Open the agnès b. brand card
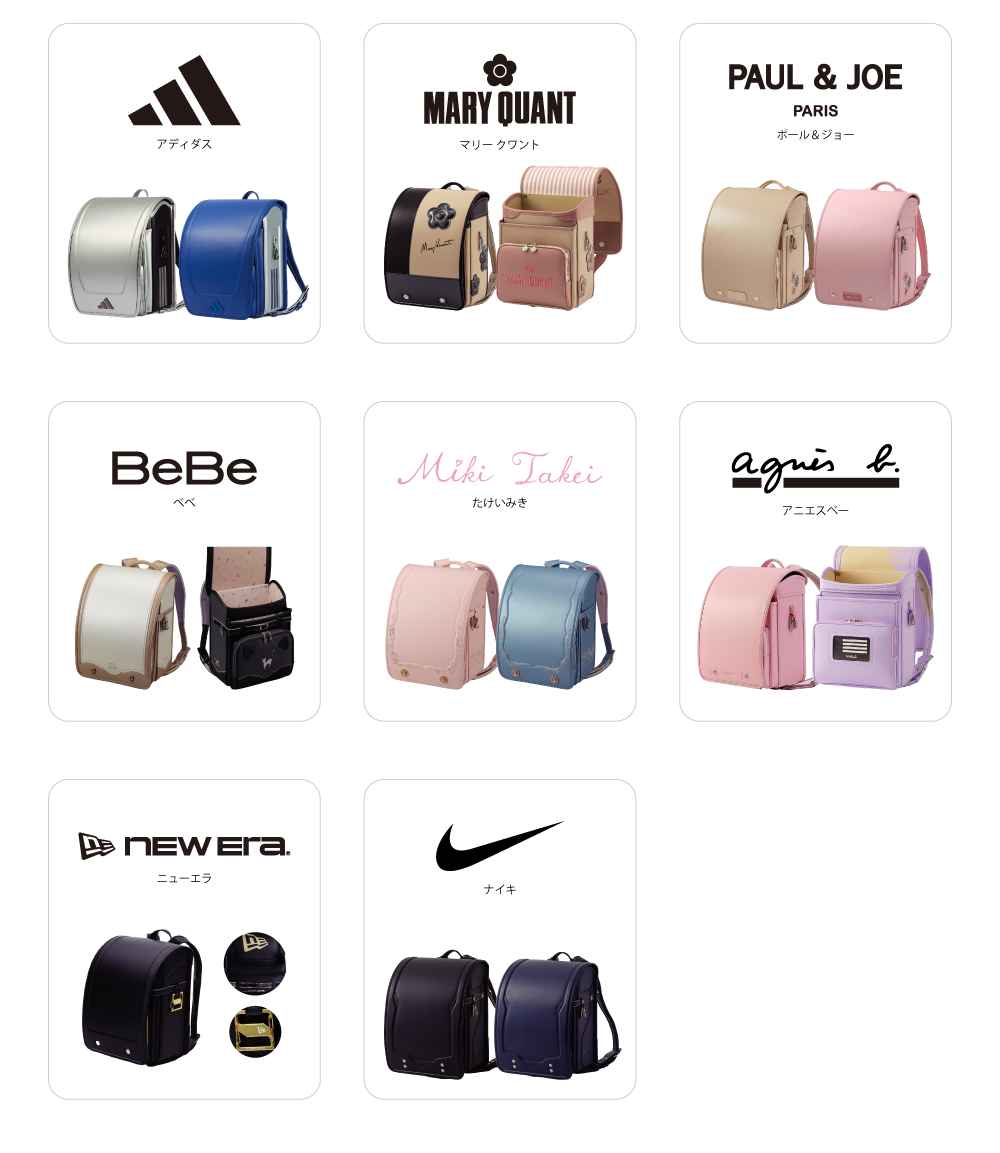1000x1153 pixels. pyautogui.click(x=815, y=561)
